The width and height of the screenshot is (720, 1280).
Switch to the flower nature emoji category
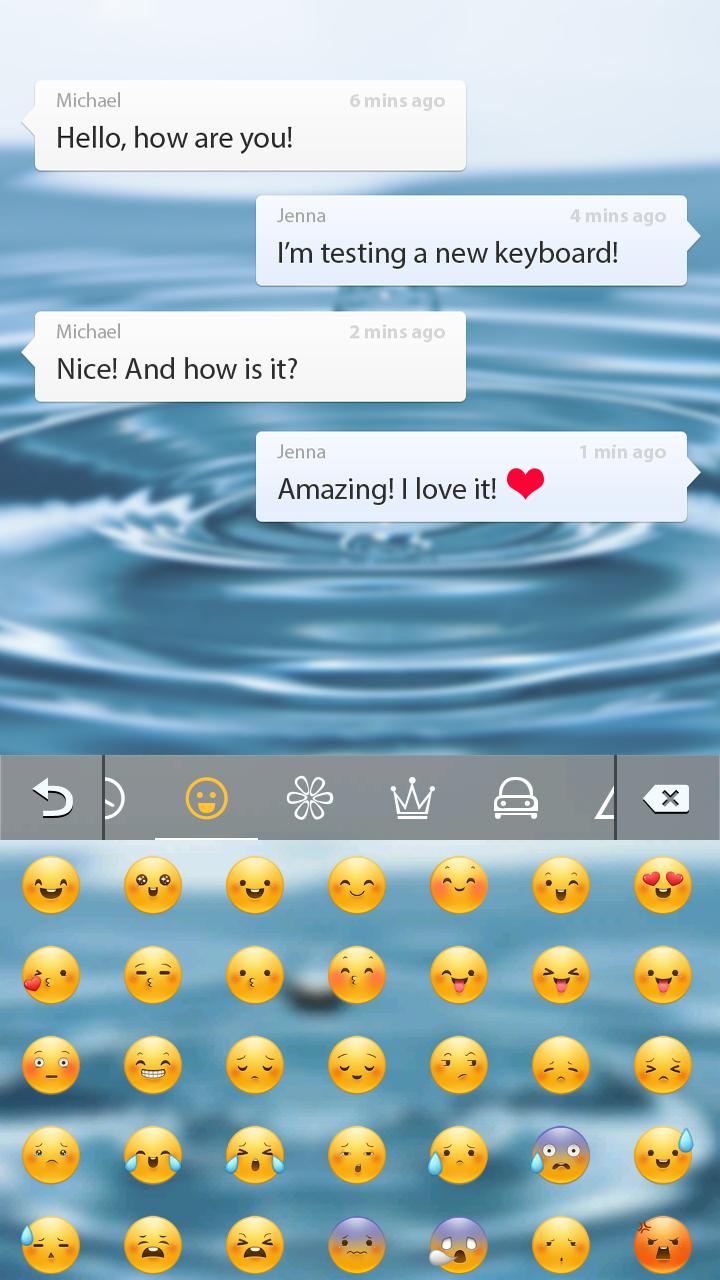309,798
